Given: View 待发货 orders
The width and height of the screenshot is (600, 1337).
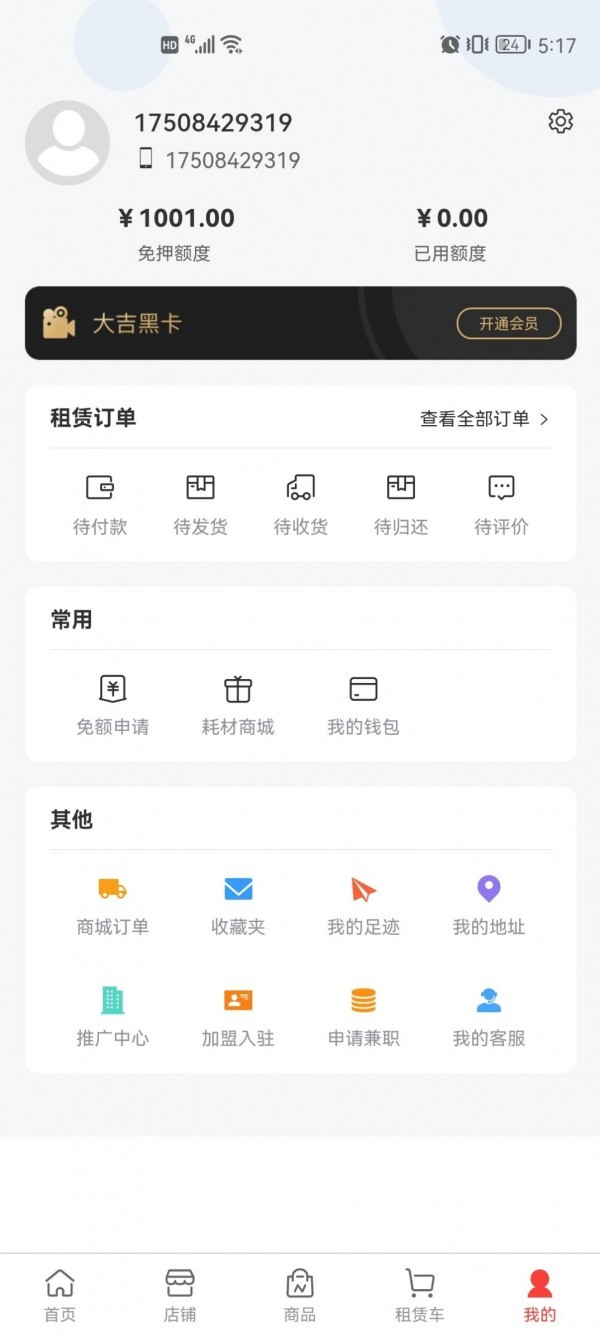Looking at the screenshot, I should pos(200,504).
